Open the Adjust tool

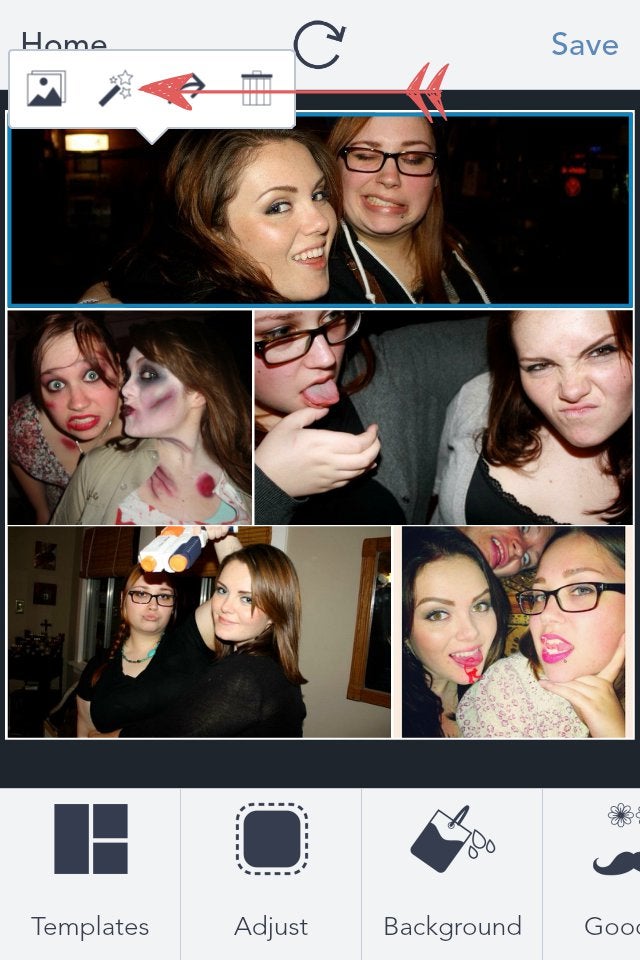pyautogui.click(x=271, y=870)
